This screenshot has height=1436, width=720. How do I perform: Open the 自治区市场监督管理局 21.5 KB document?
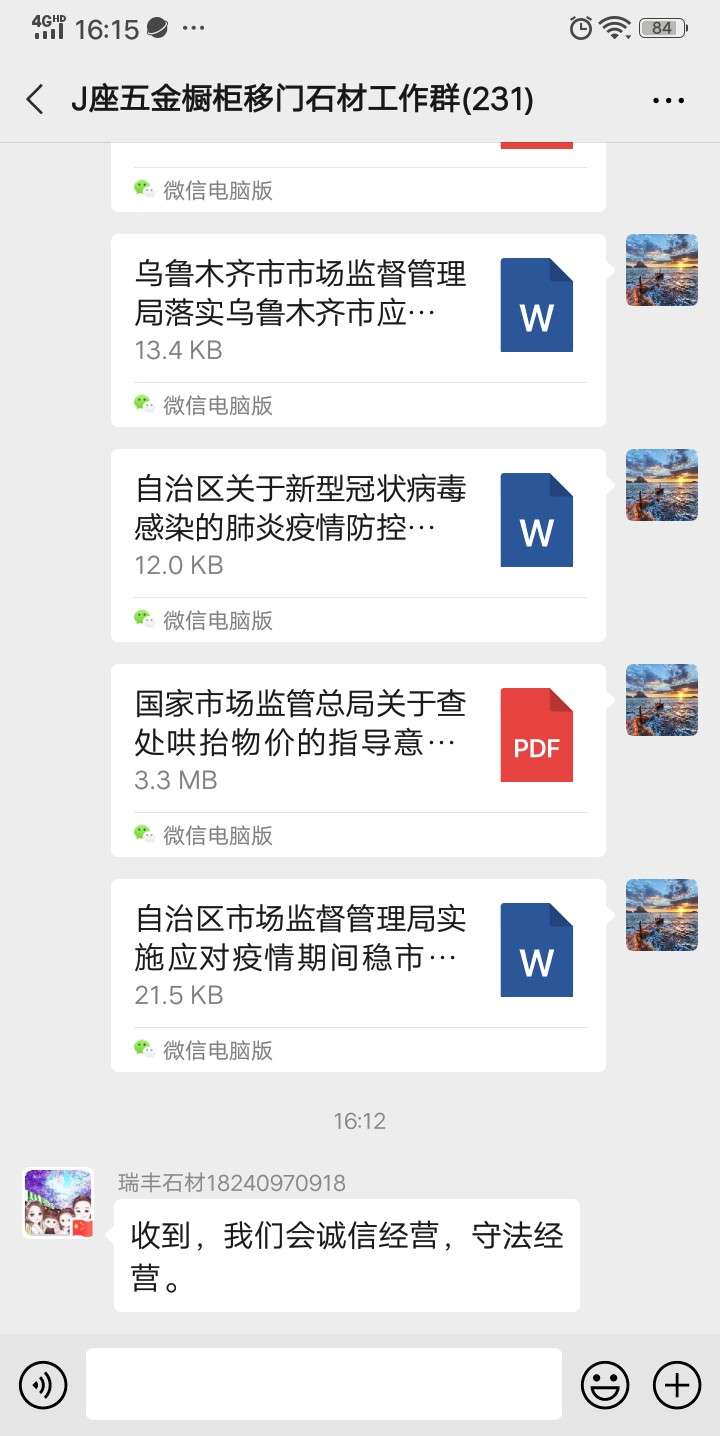click(x=358, y=955)
